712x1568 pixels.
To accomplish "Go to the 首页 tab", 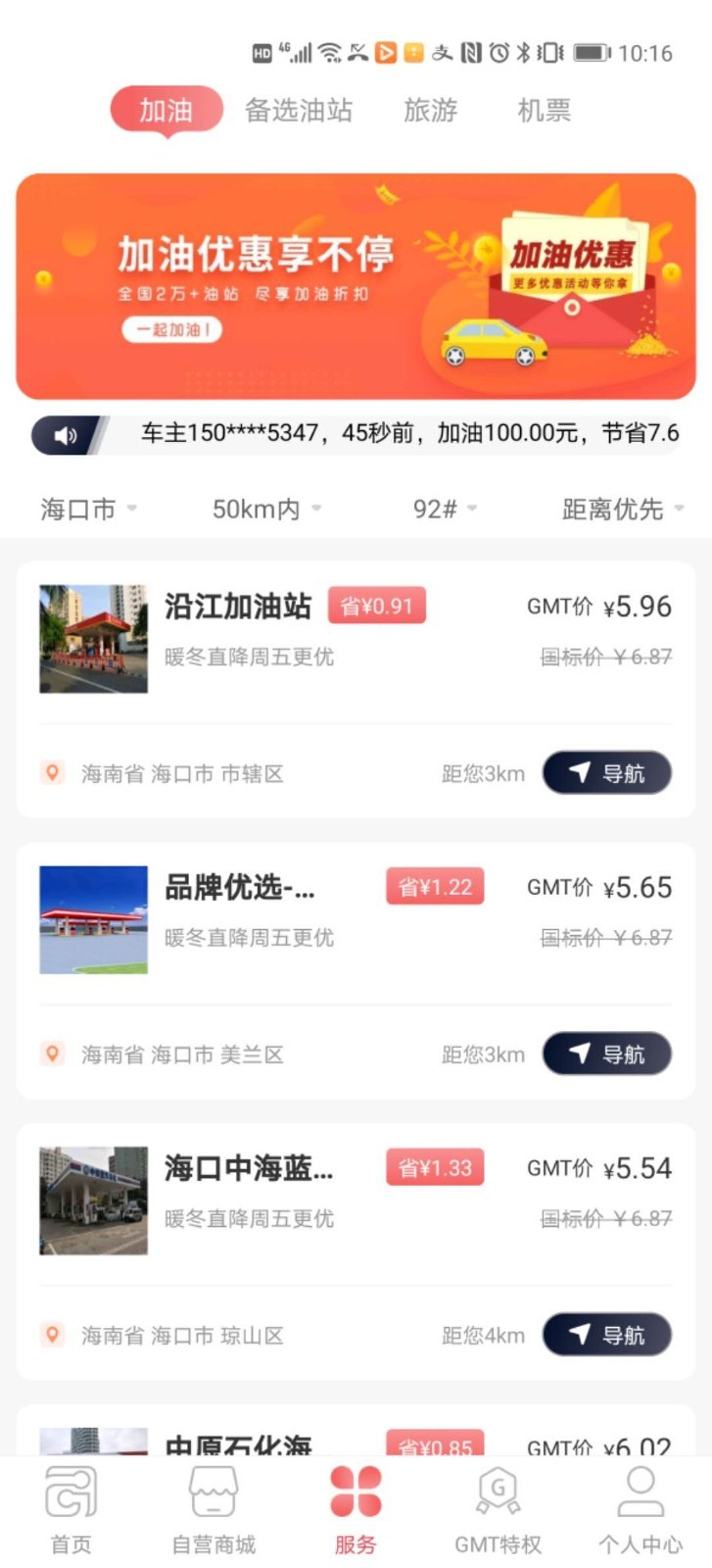I will [71, 1512].
